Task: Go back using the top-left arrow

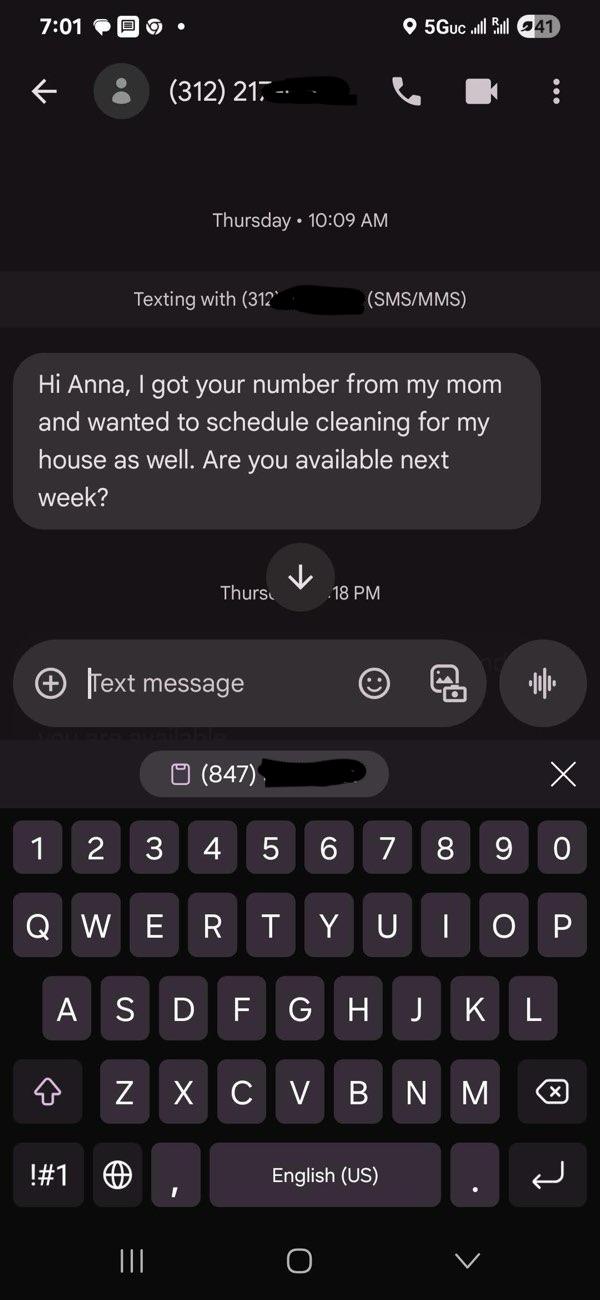Action: [44, 92]
